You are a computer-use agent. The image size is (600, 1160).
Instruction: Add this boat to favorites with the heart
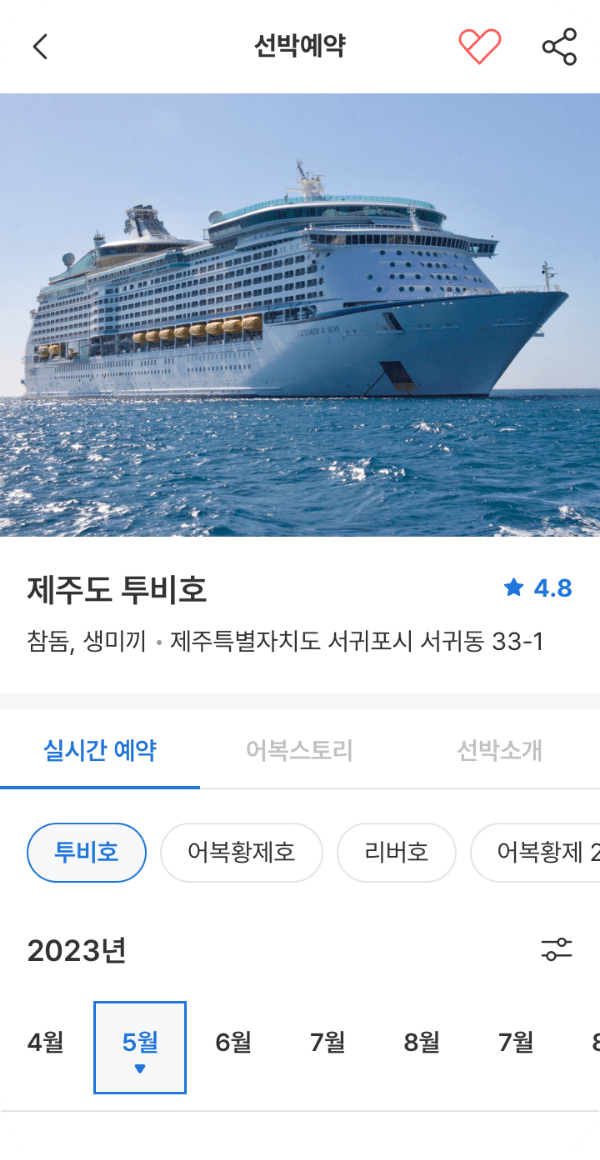pyautogui.click(x=479, y=46)
